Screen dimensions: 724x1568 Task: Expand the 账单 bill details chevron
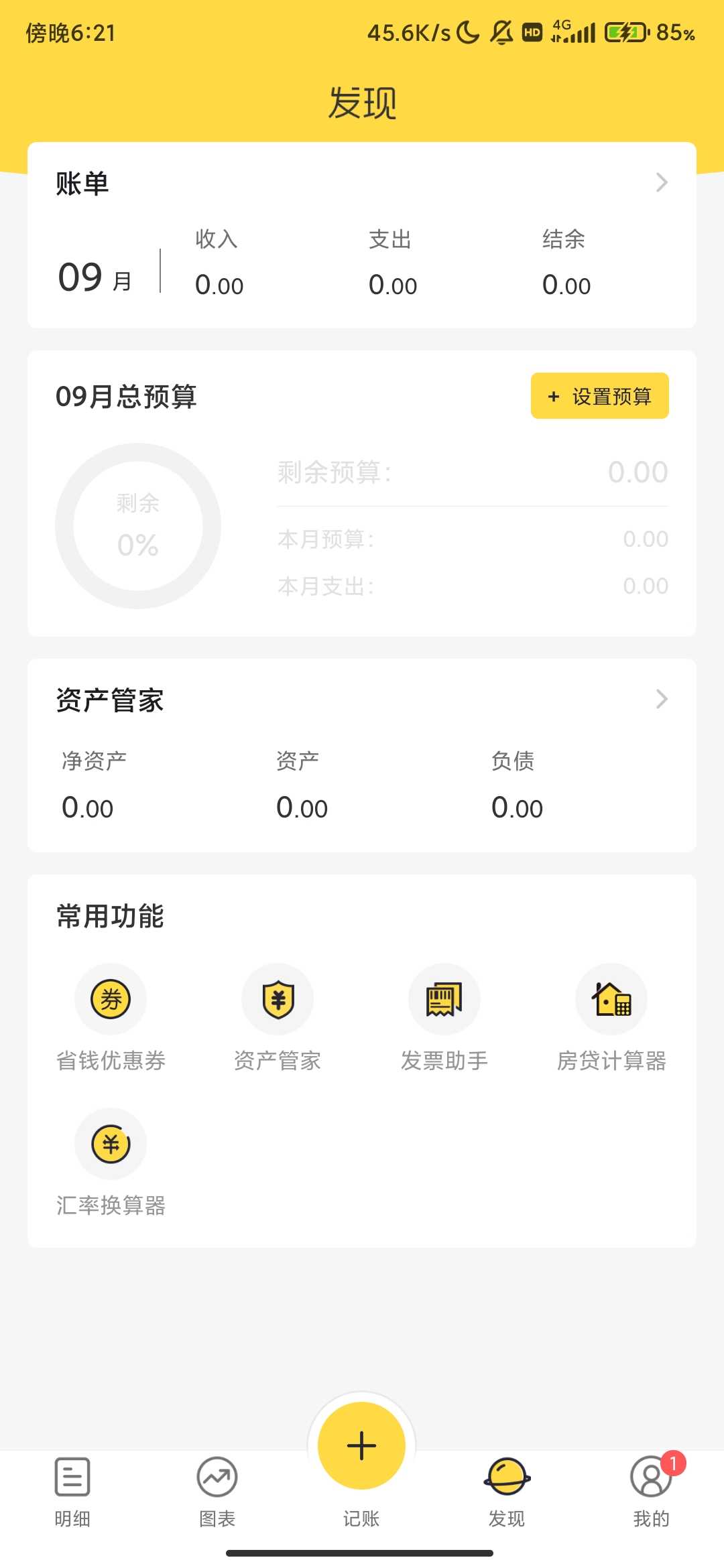click(661, 182)
